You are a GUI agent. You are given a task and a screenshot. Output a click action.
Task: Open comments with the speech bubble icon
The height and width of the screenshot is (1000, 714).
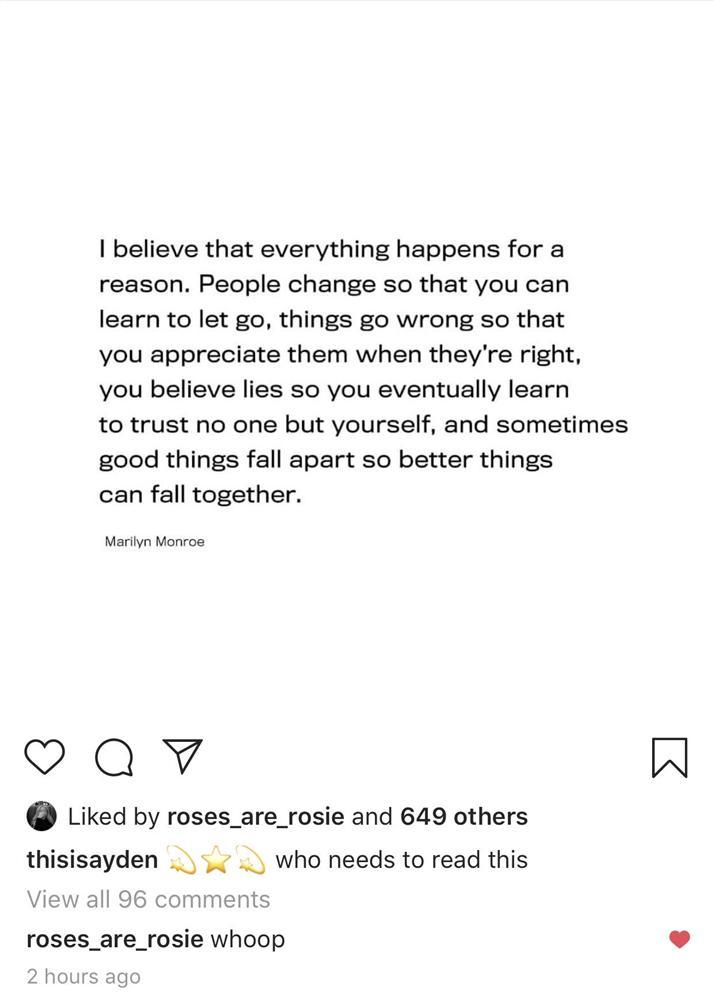(114, 757)
